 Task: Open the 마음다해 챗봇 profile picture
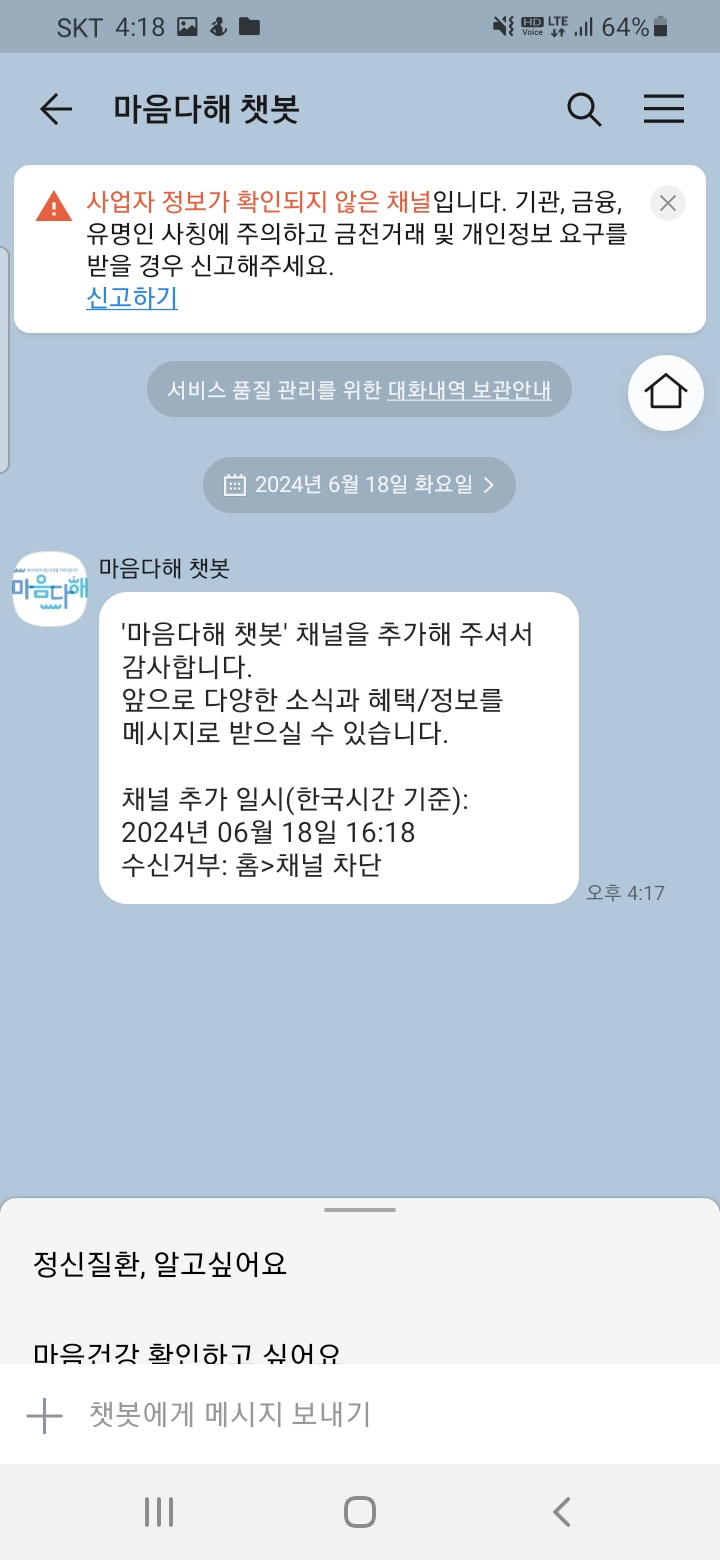pyautogui.click(x=49, y=589)
